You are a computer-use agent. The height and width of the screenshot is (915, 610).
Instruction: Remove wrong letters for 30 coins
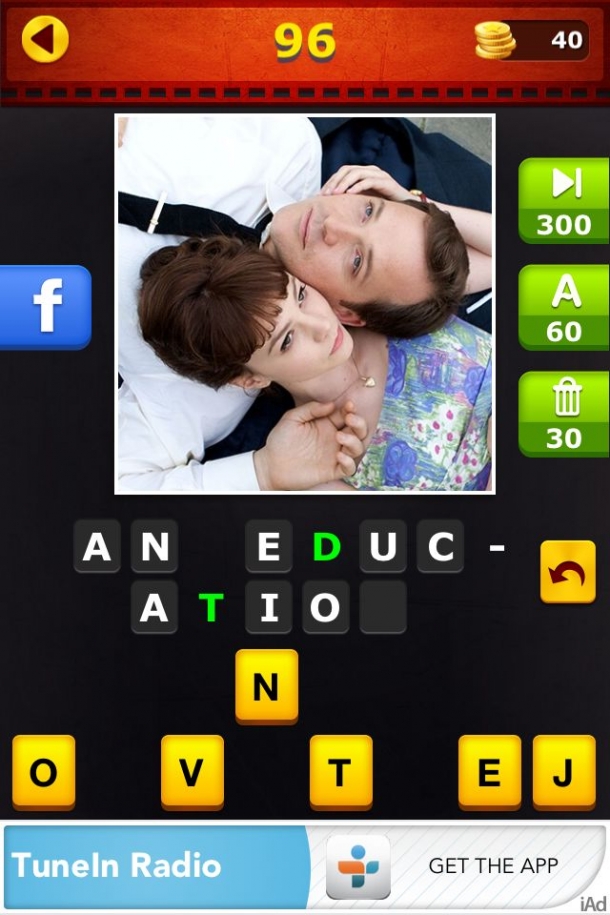[x=564, y=414]
